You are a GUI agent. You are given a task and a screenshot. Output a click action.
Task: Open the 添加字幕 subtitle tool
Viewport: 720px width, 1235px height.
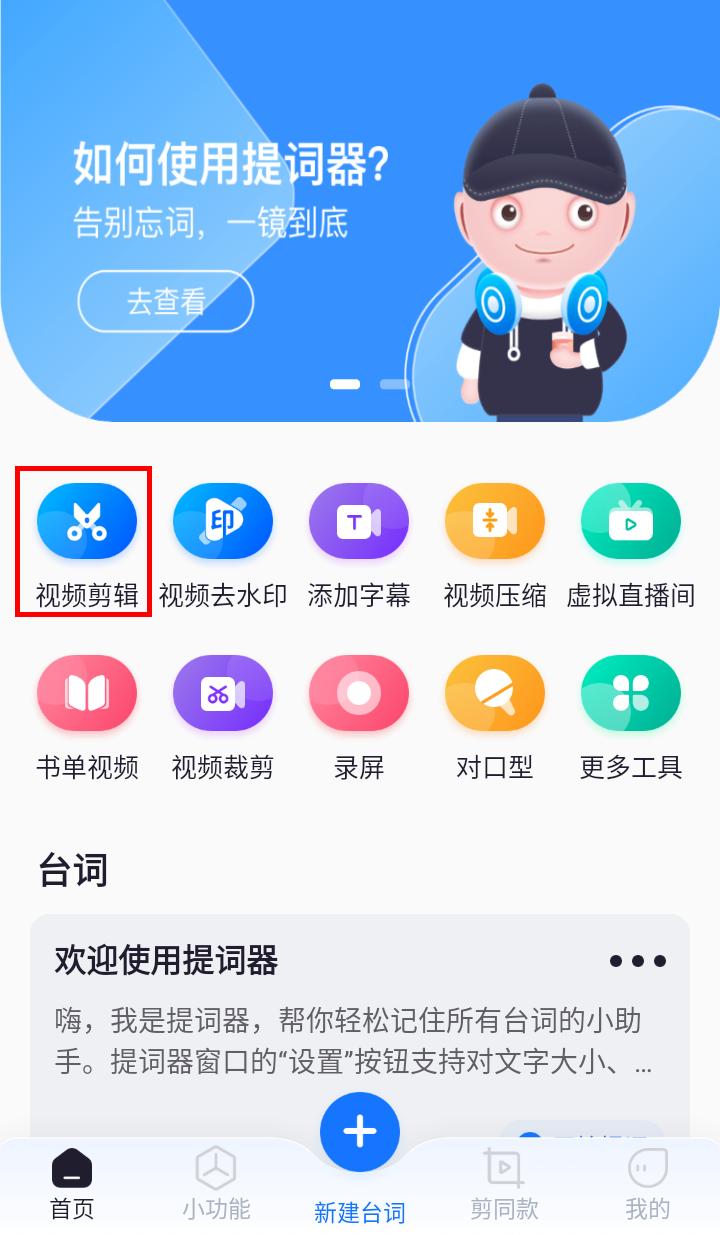pyautogui.click(x=359, y=520)
